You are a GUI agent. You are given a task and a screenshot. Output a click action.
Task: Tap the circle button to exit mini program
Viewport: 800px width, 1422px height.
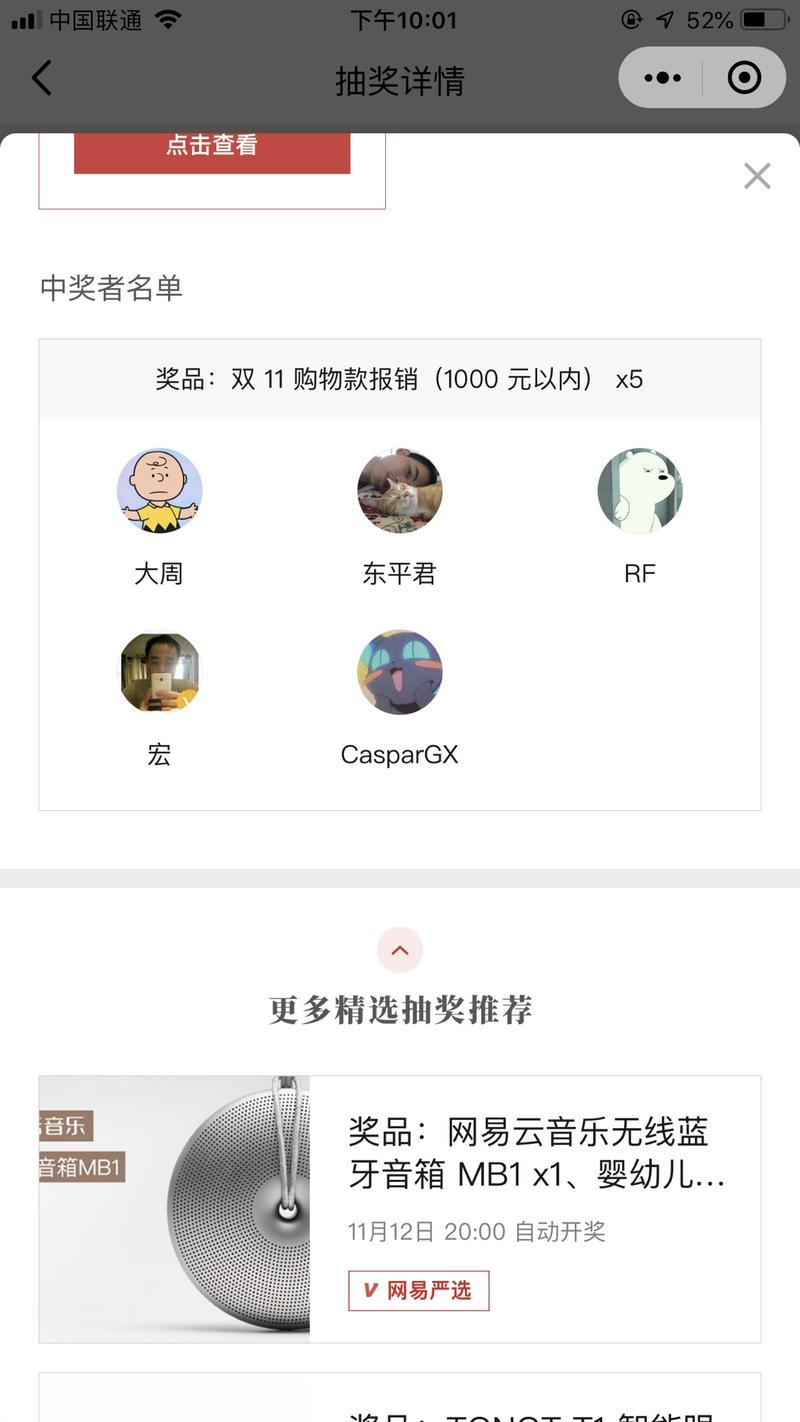pyautogui.click(x=744, y=77)
